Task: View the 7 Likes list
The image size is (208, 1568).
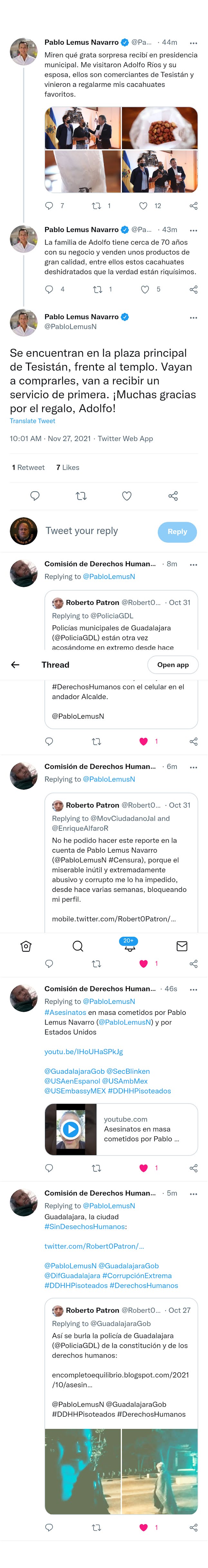Action: [68, 467]
